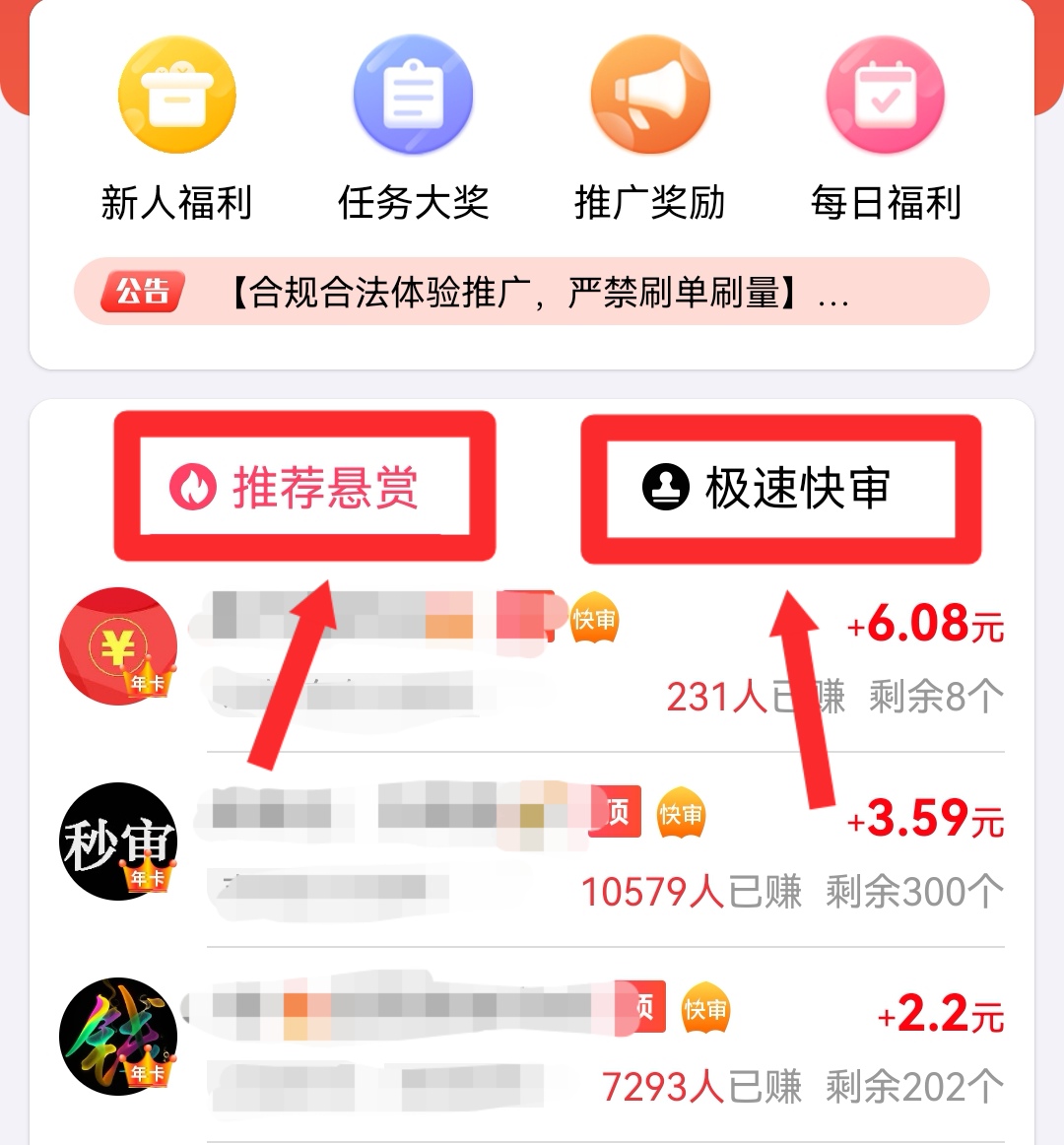1064x1145 pixels.
Task: Open 新人福利 (newcomer benefits)
Action: coord(176,128)
